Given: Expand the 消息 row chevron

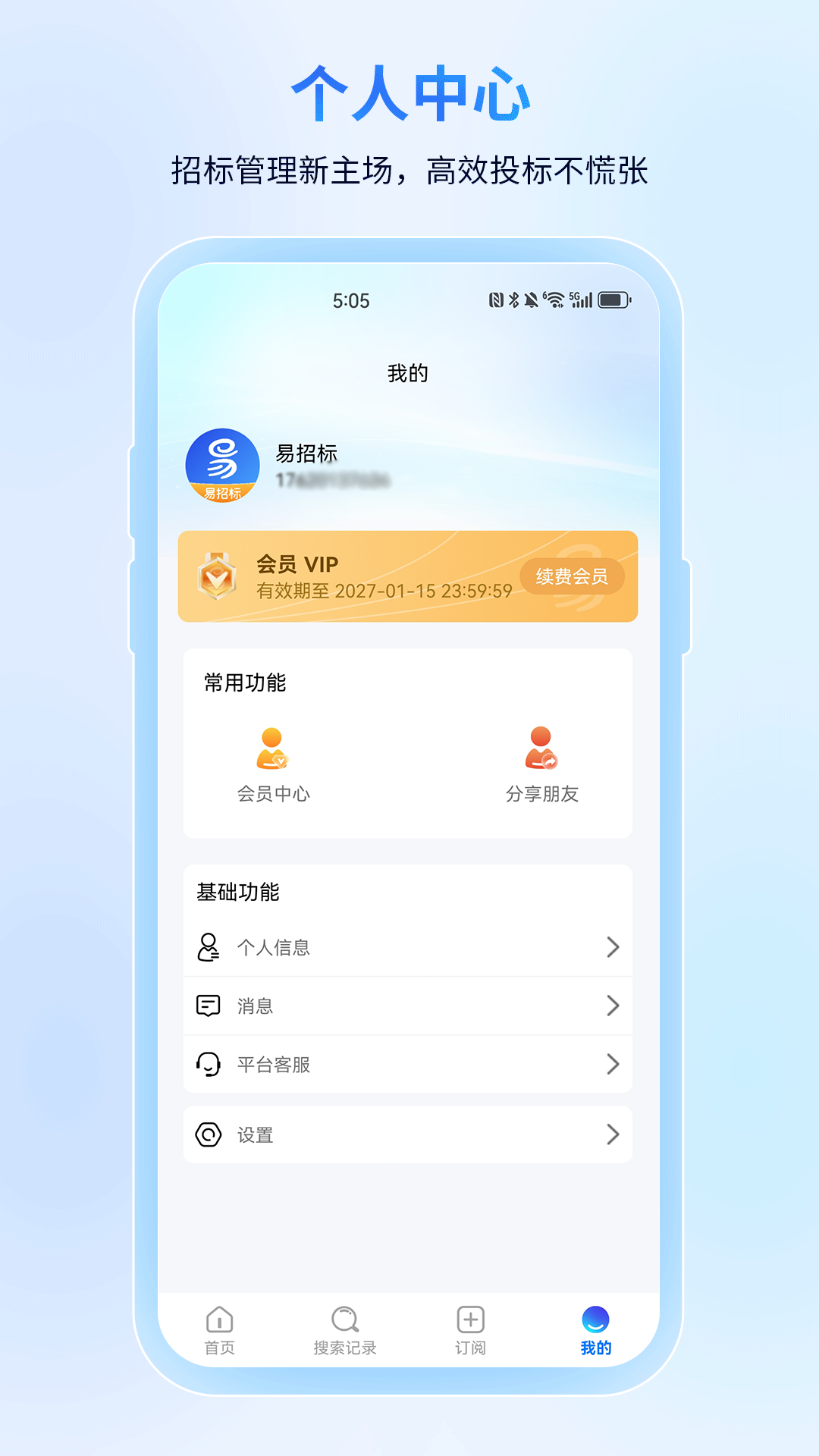Looking at the screenshot, I should tap(613, 1006).
